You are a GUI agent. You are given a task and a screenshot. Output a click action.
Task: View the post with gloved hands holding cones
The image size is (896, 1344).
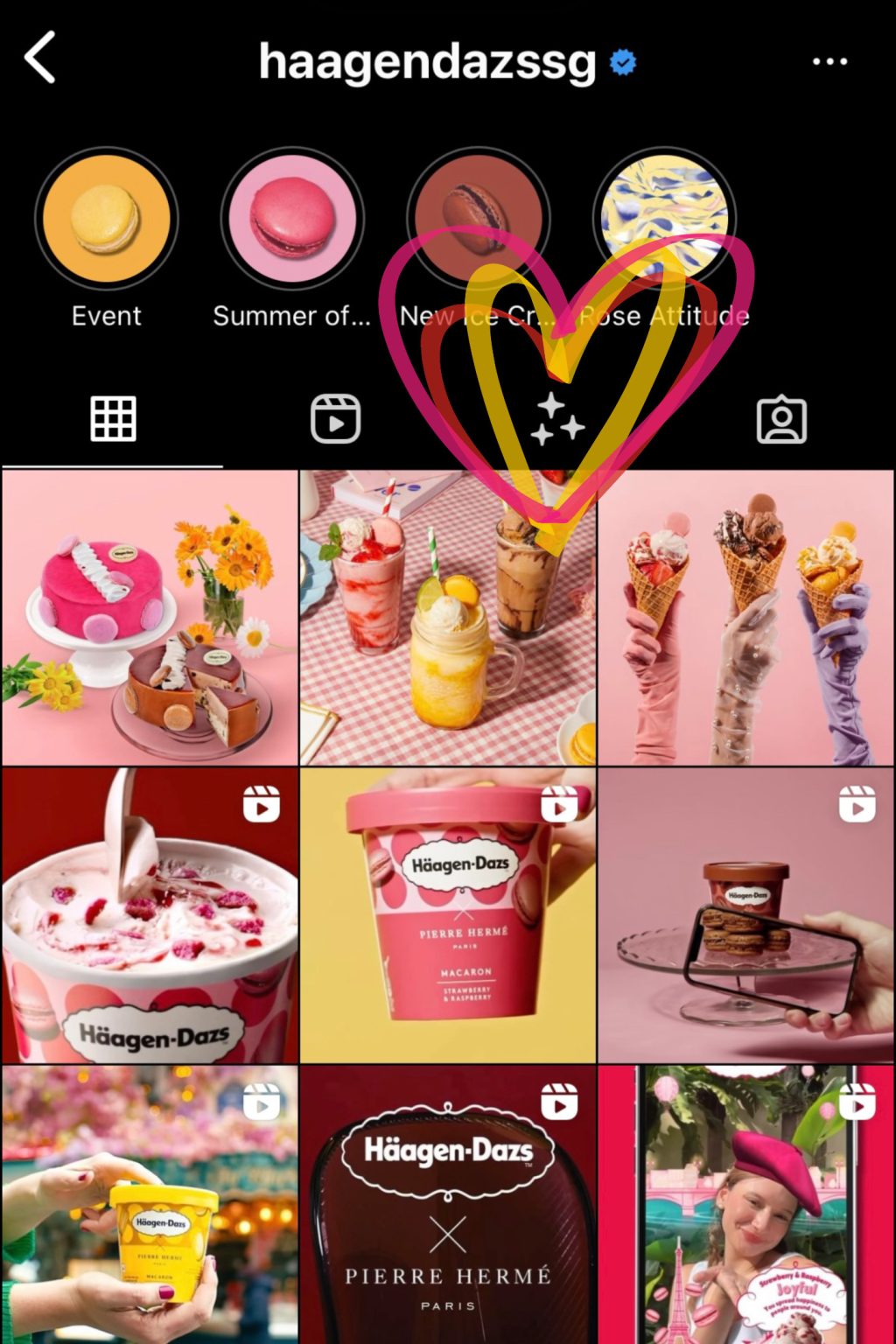tap(746, 618)
